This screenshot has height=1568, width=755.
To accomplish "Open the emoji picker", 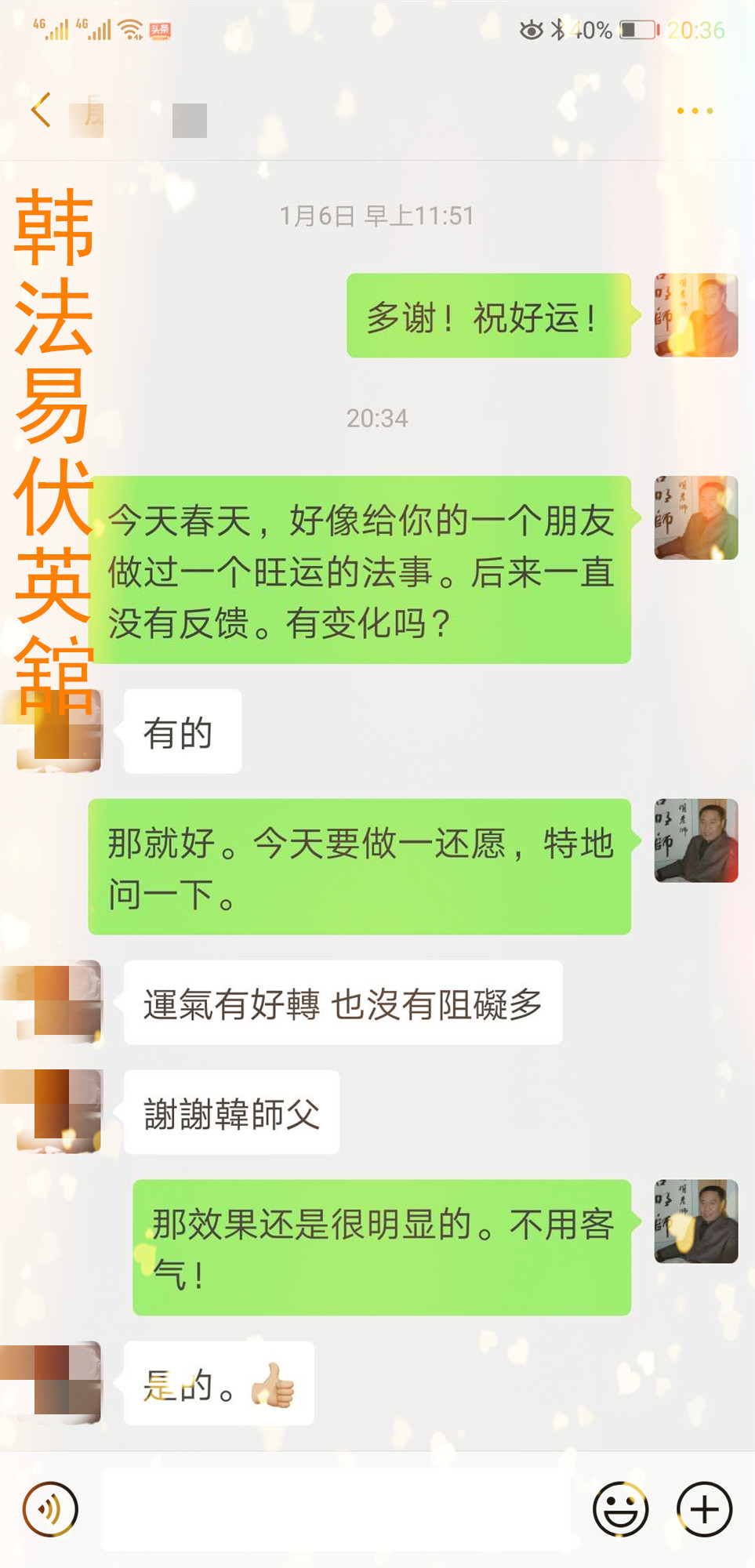I will click(x=620, y=1509).
